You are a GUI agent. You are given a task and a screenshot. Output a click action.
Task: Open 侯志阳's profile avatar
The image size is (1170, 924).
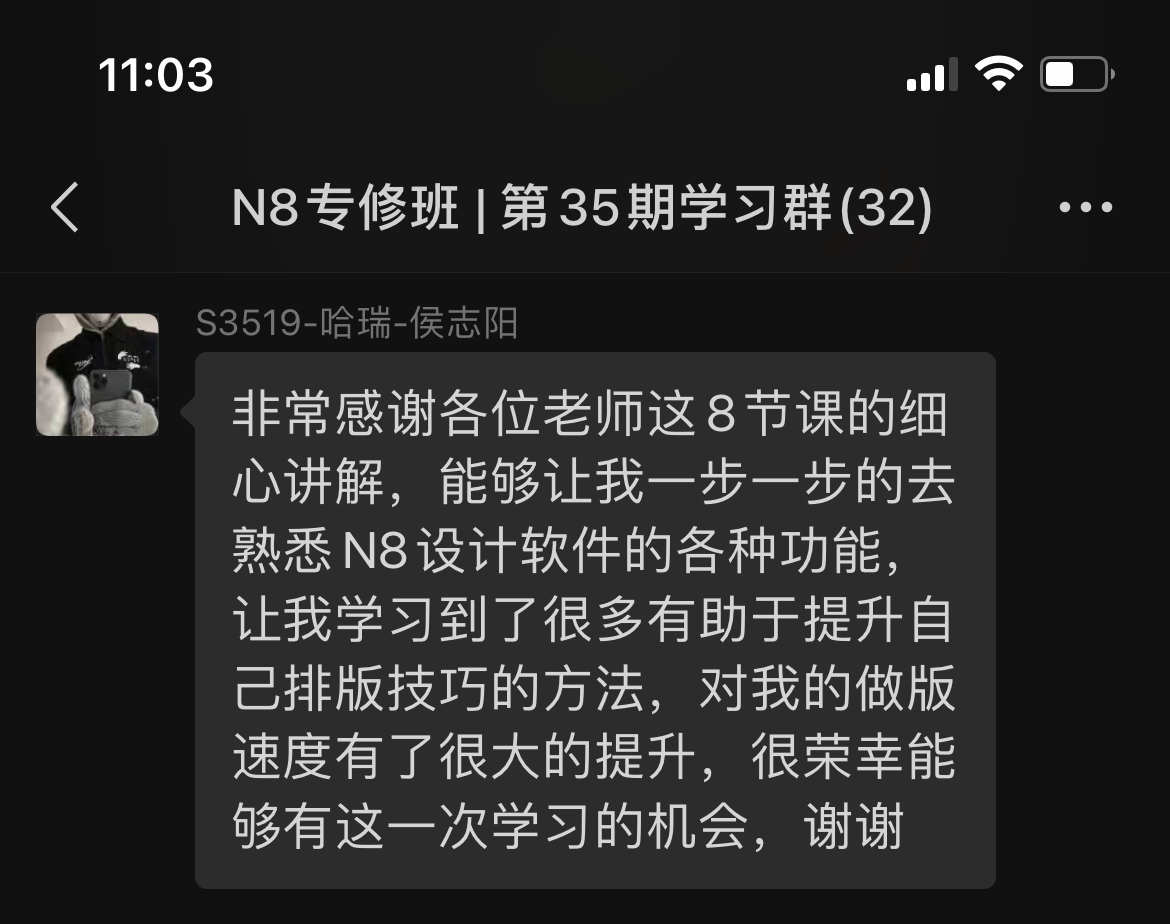(x=97, y=375)
